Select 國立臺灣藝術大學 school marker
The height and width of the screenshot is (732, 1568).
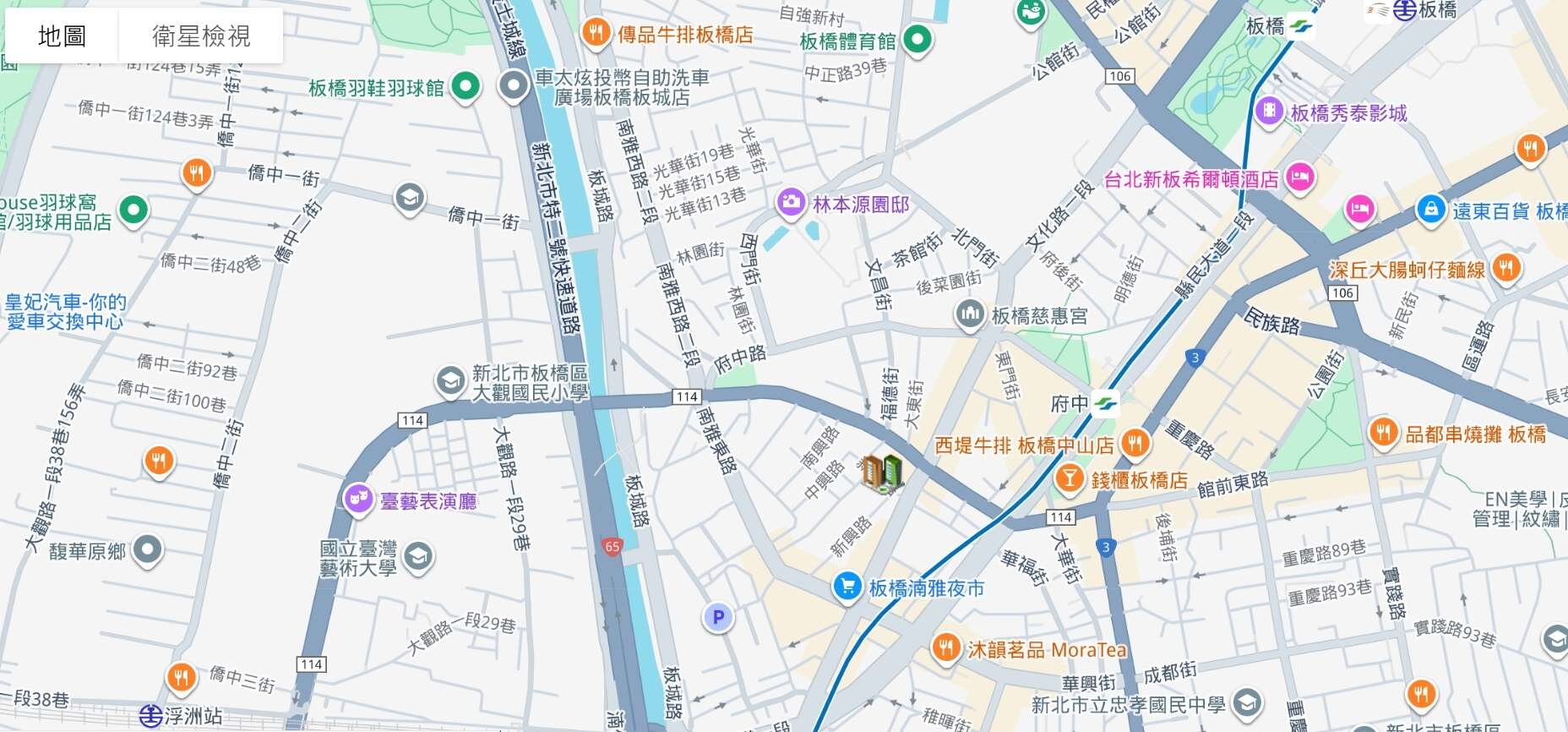point(418,556)
